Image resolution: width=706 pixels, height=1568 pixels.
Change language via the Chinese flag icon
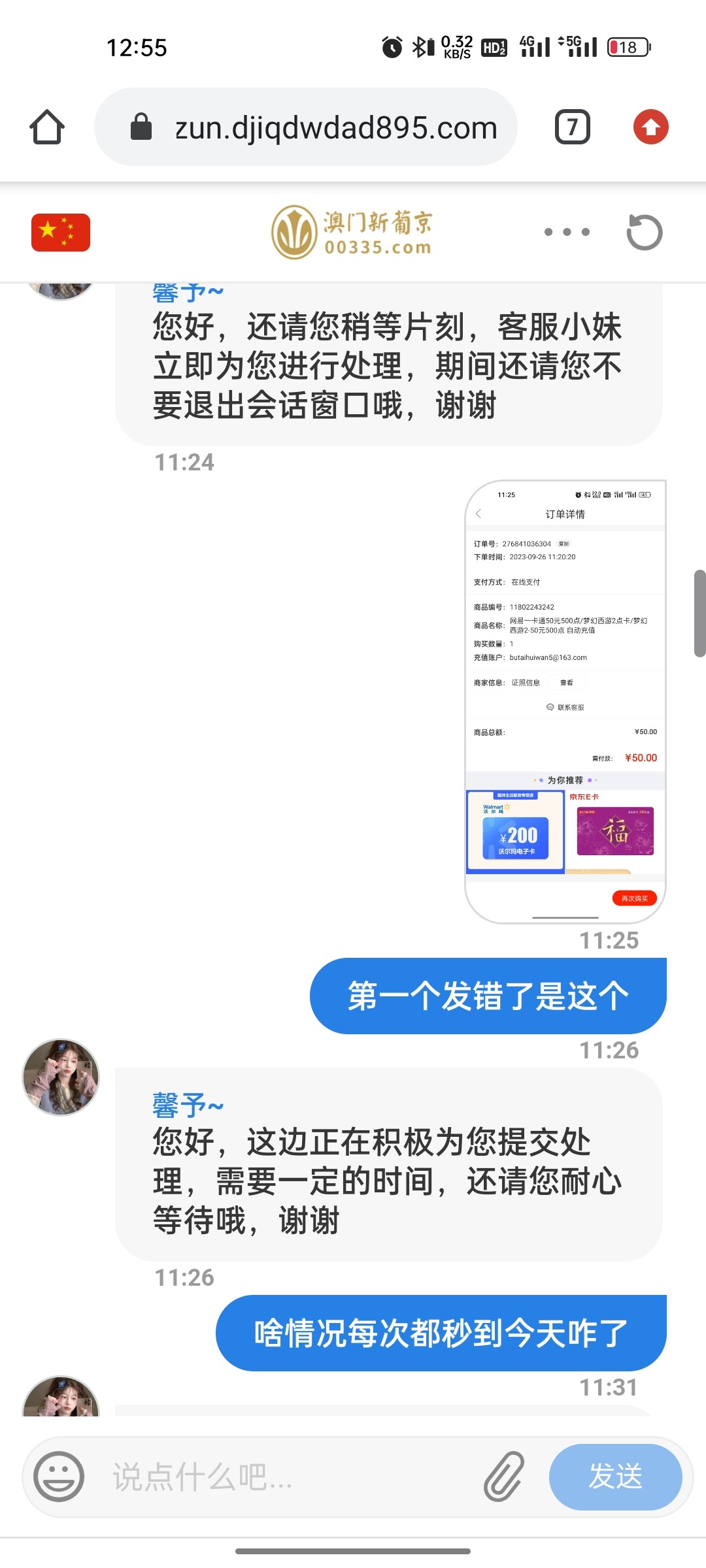(x=61, y=233)
